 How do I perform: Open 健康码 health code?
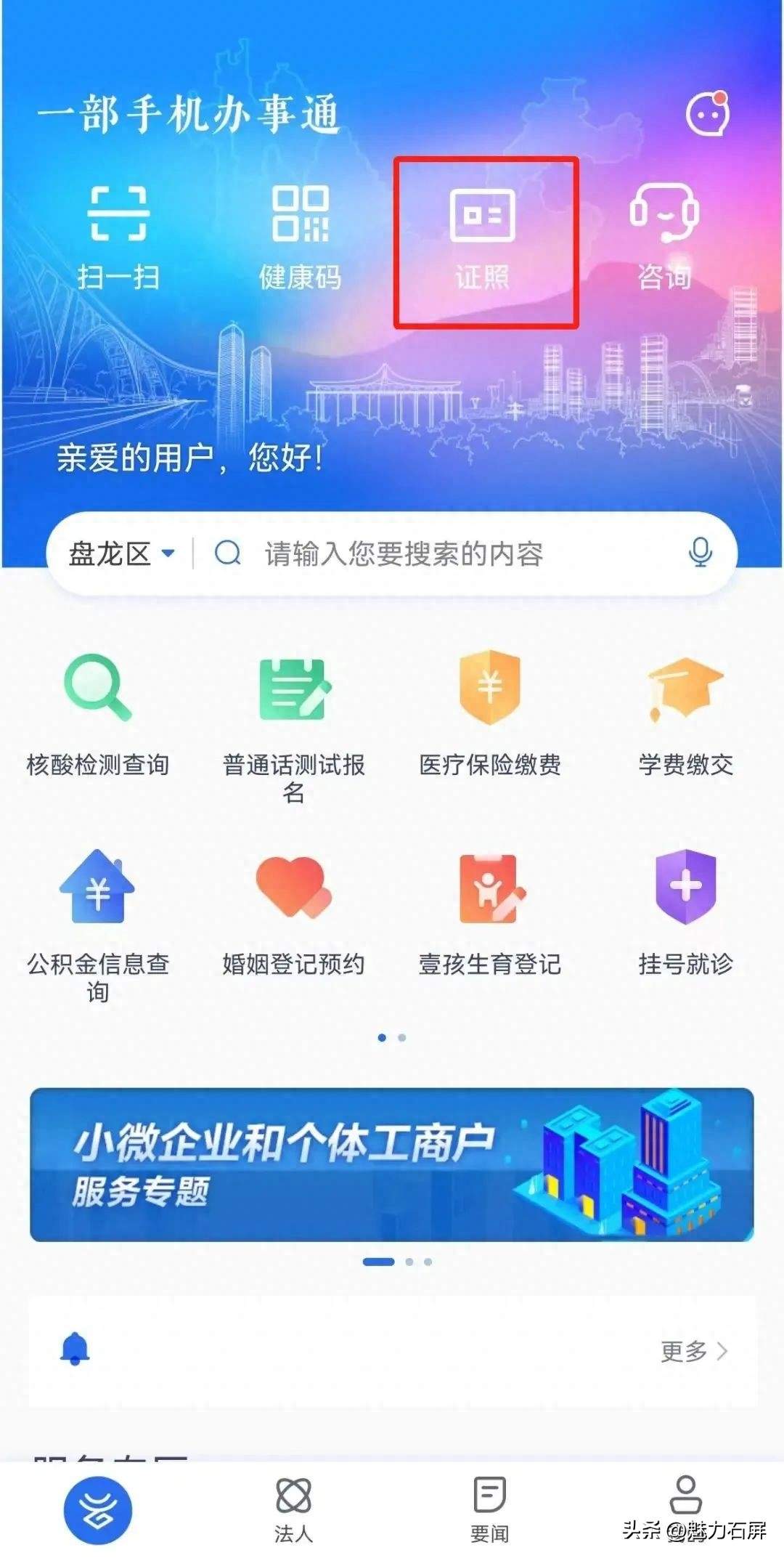(x=300, y=236)
